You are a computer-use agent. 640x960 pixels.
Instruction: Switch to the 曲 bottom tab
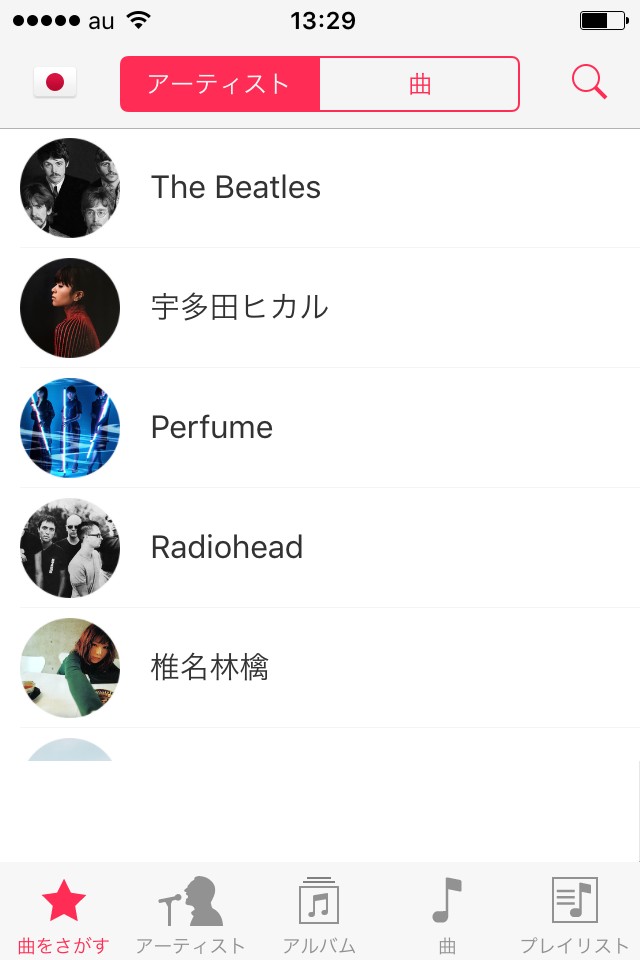tap(447, 913)
